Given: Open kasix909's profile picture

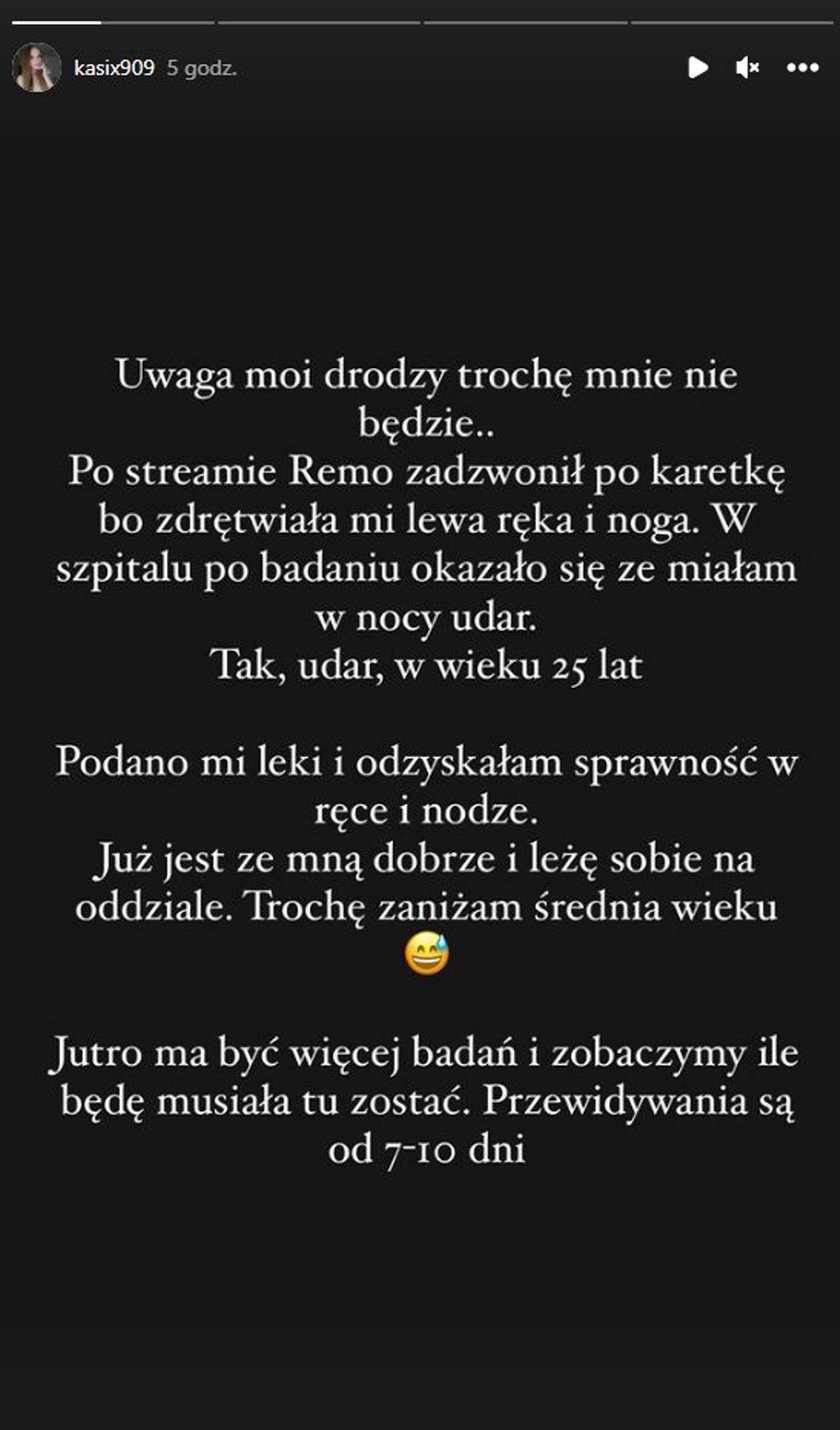Looking at the screenshot, I should (36, 68).
